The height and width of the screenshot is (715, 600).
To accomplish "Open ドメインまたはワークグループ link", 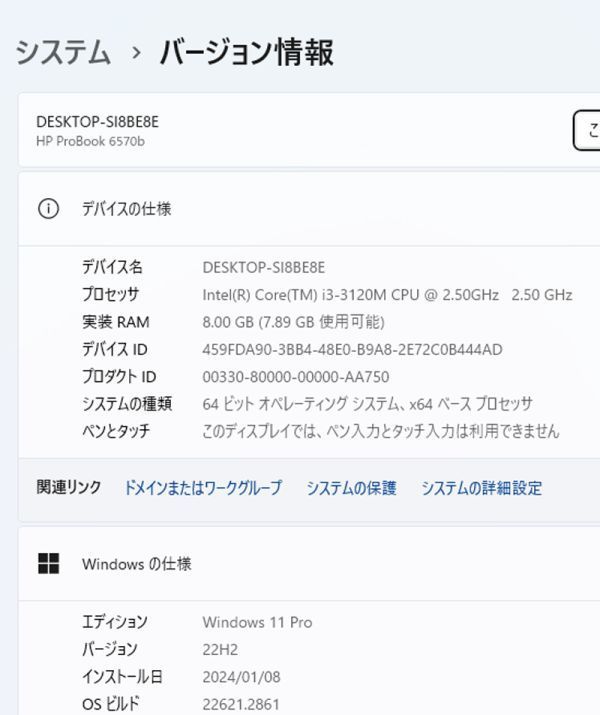I will coord(202,488).
